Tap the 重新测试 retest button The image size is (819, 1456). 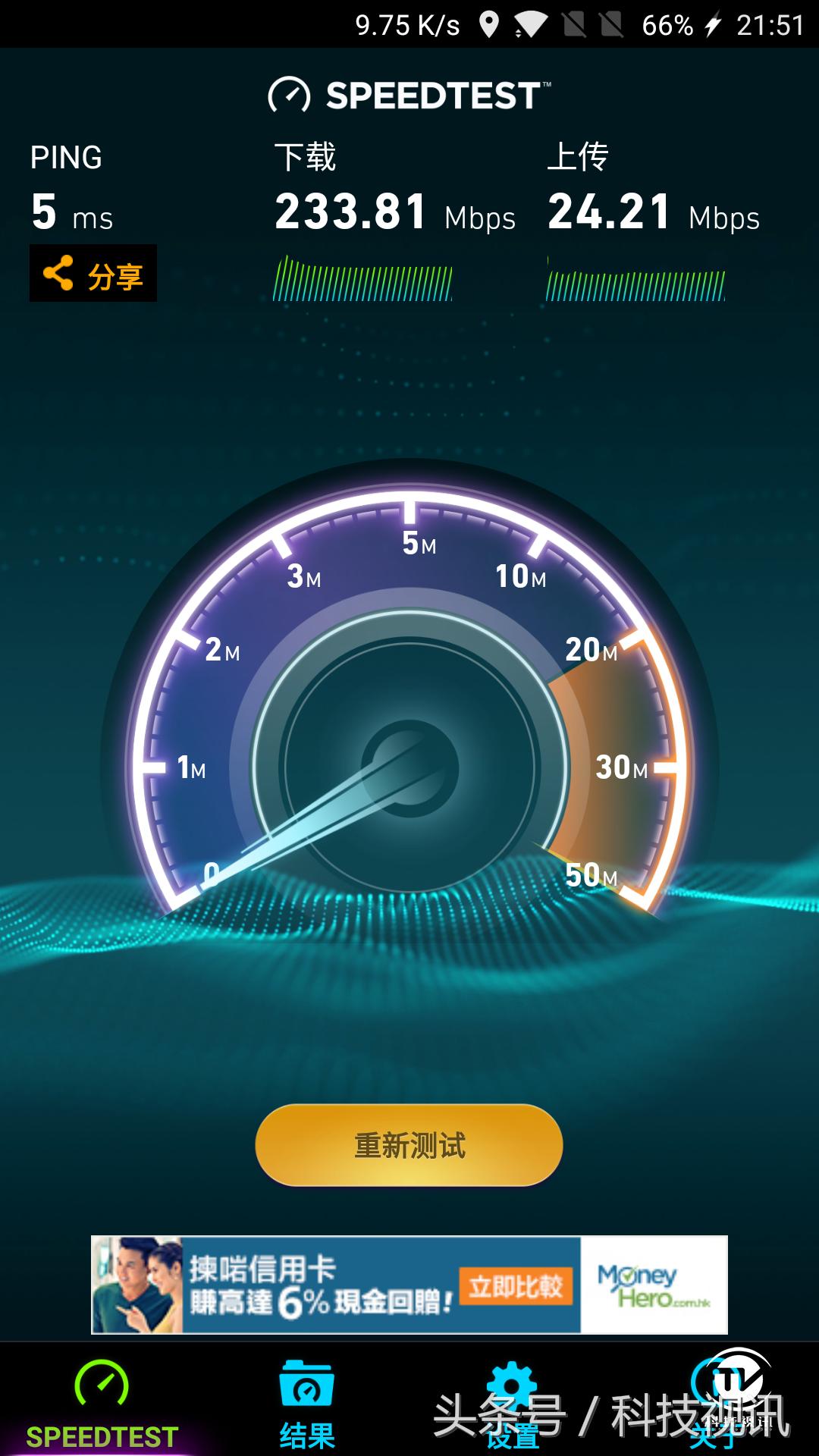click(x=409, y=1145)
